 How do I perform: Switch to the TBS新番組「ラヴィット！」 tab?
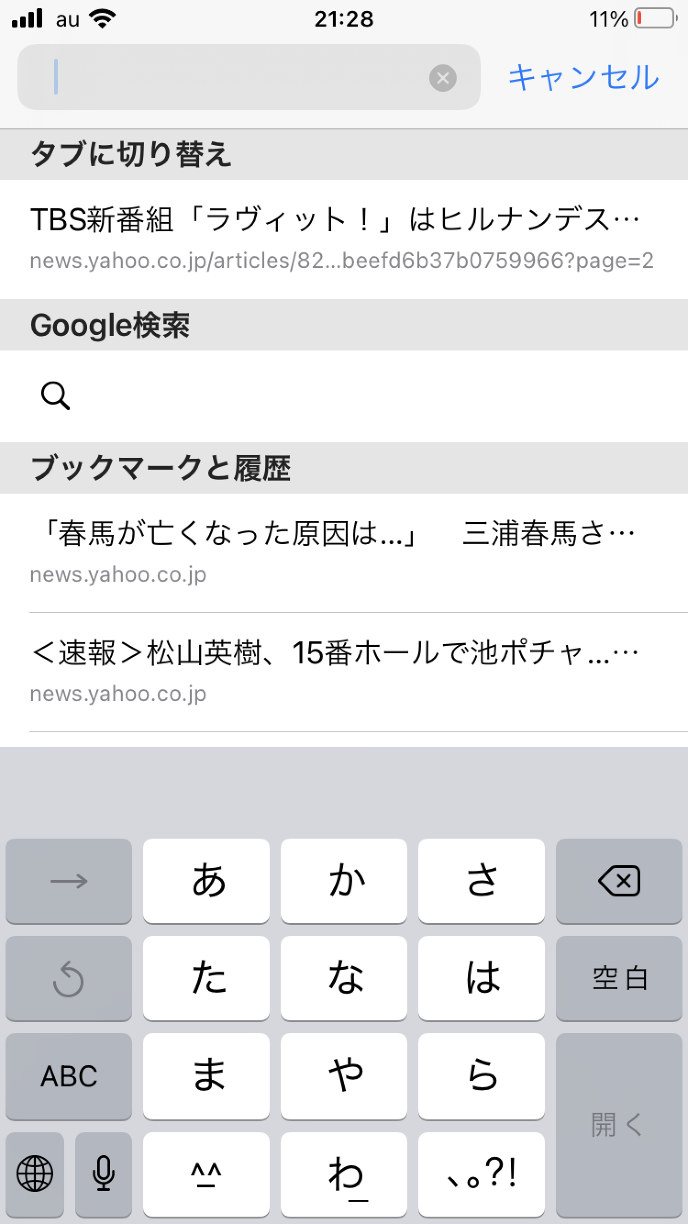click(342, 238)
